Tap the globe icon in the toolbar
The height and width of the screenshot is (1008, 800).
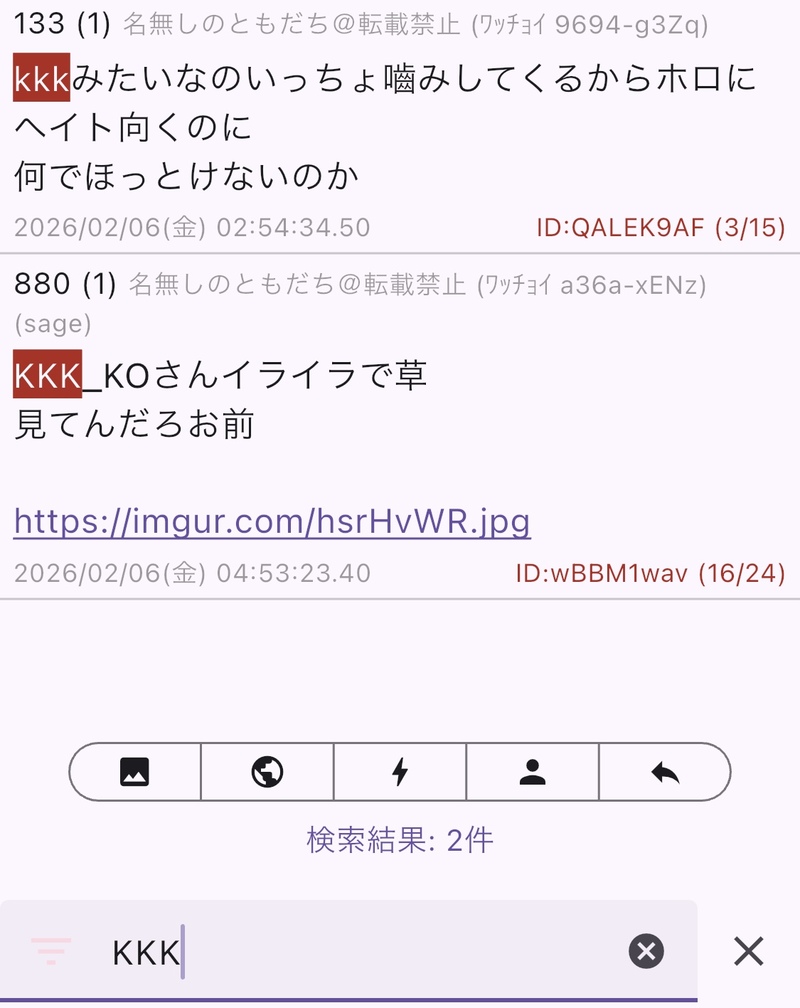tap(267, 771)
